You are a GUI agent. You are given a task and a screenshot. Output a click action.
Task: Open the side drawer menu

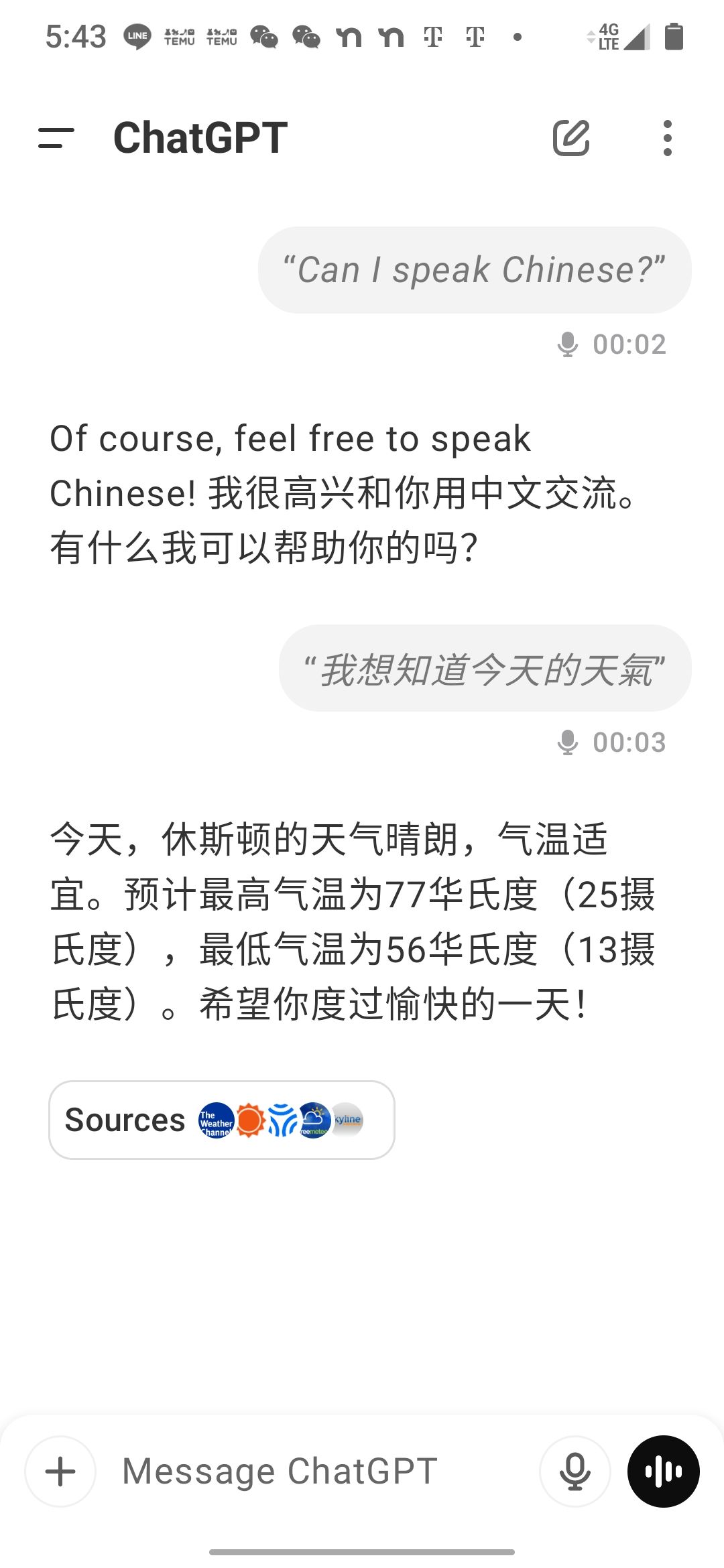[56, 138]
